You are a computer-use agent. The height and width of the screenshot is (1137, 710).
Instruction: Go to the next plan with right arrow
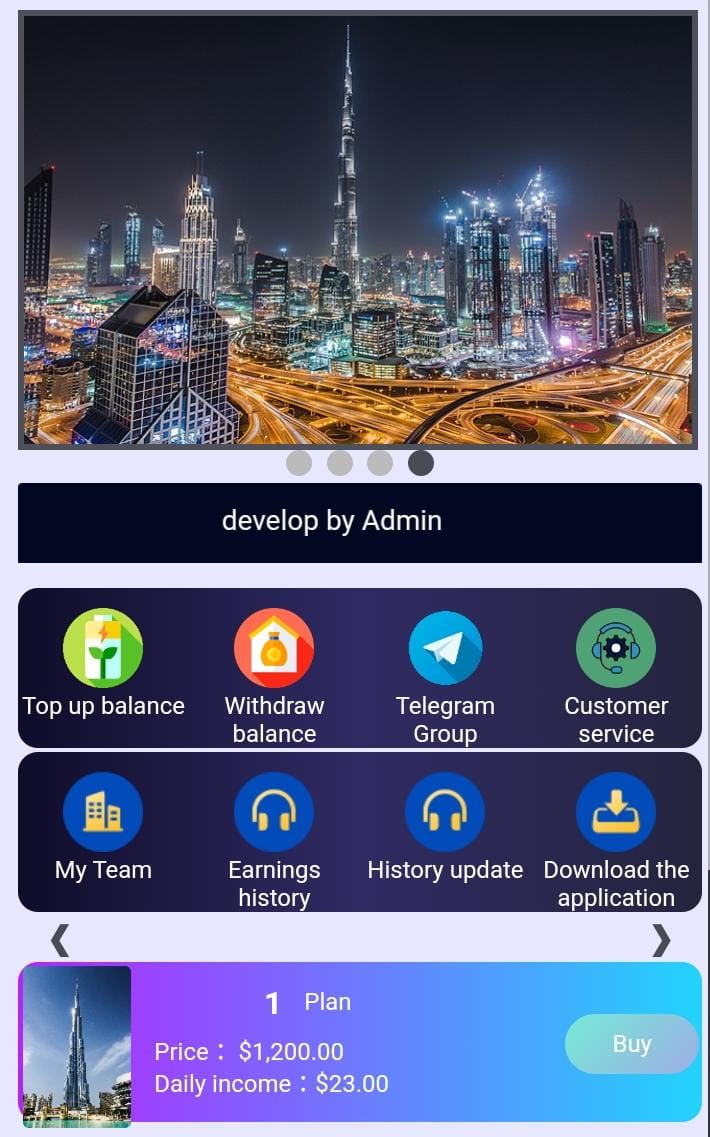point(661,939)
